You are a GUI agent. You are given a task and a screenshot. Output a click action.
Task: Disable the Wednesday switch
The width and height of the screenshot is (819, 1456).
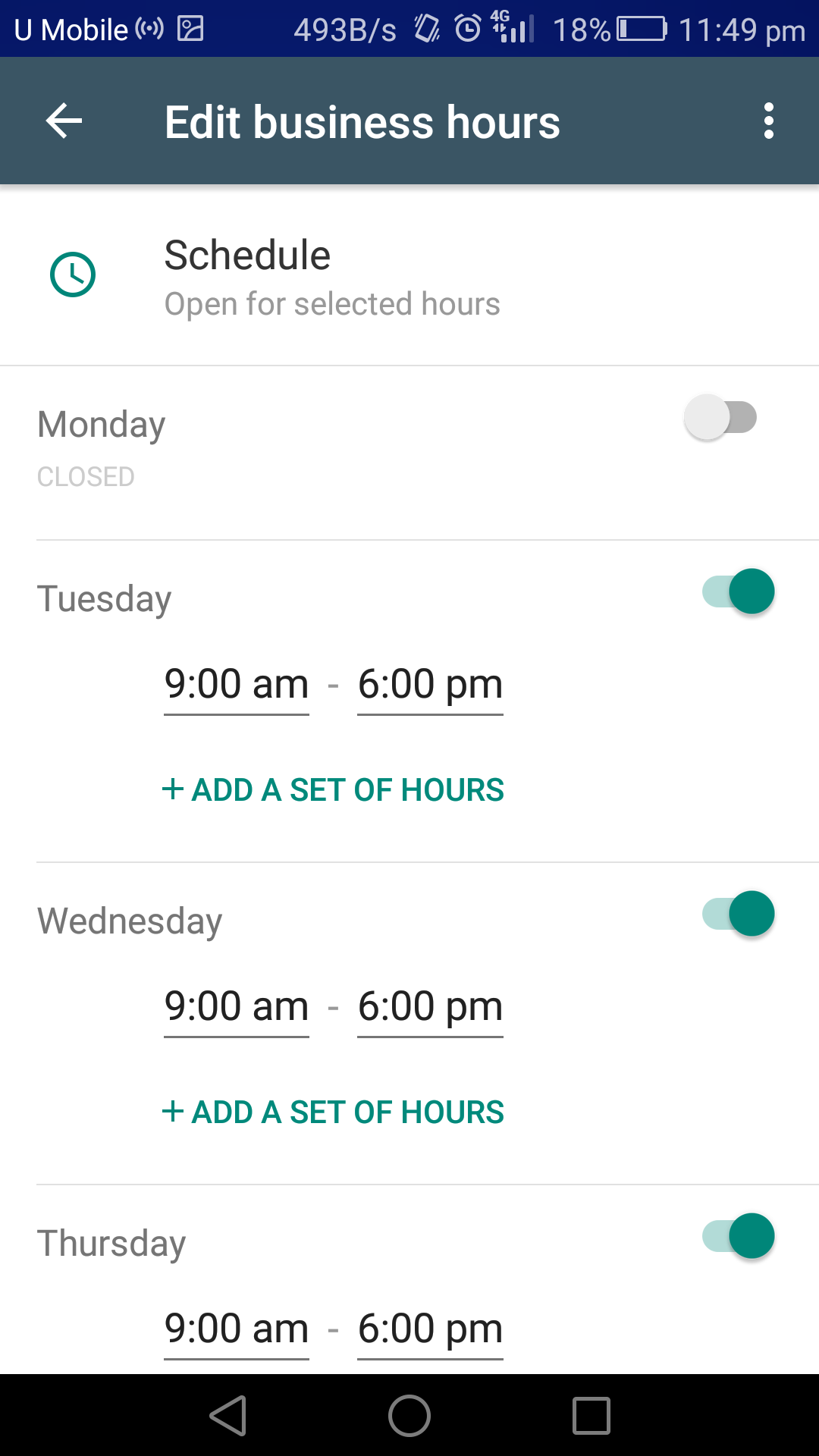click(739, 914)
